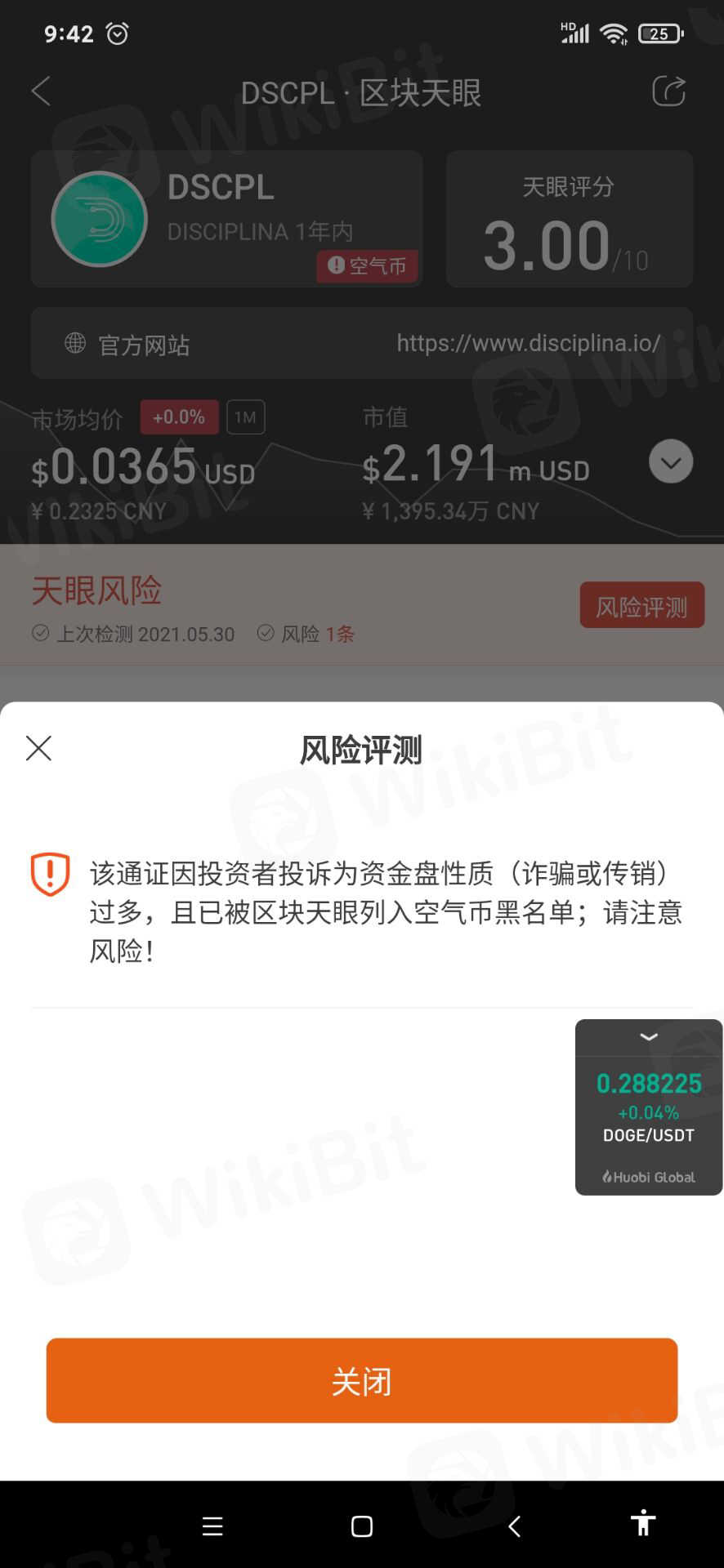The height and width of the screenshot is (1568, 724).
Task: Collapse the DOGE/USDT floating ticker
Action: point(649,1037)
